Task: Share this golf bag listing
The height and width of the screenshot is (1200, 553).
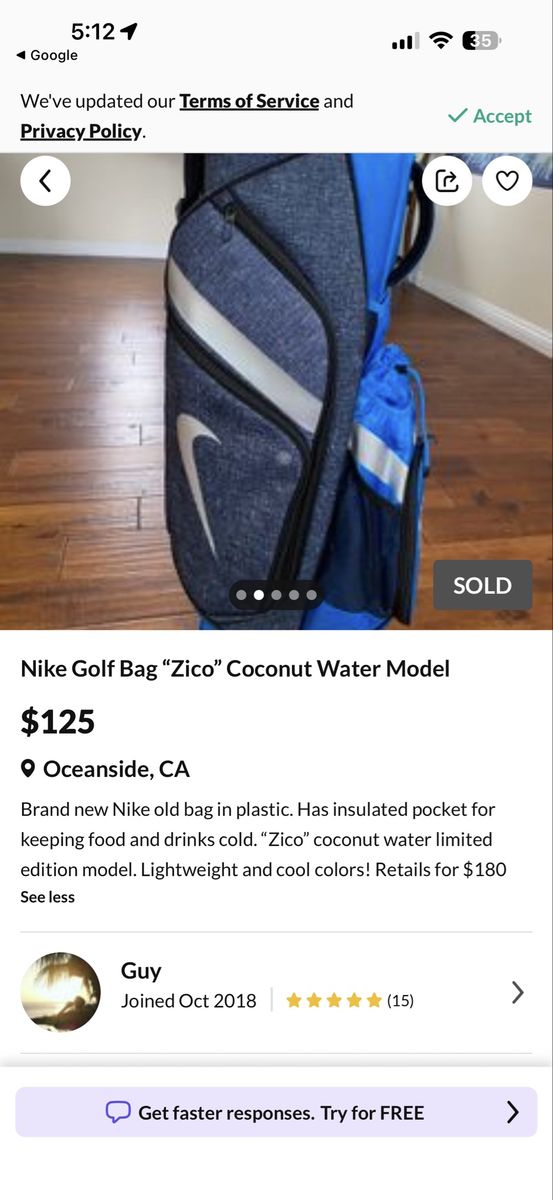Action: tap(447, 181)
